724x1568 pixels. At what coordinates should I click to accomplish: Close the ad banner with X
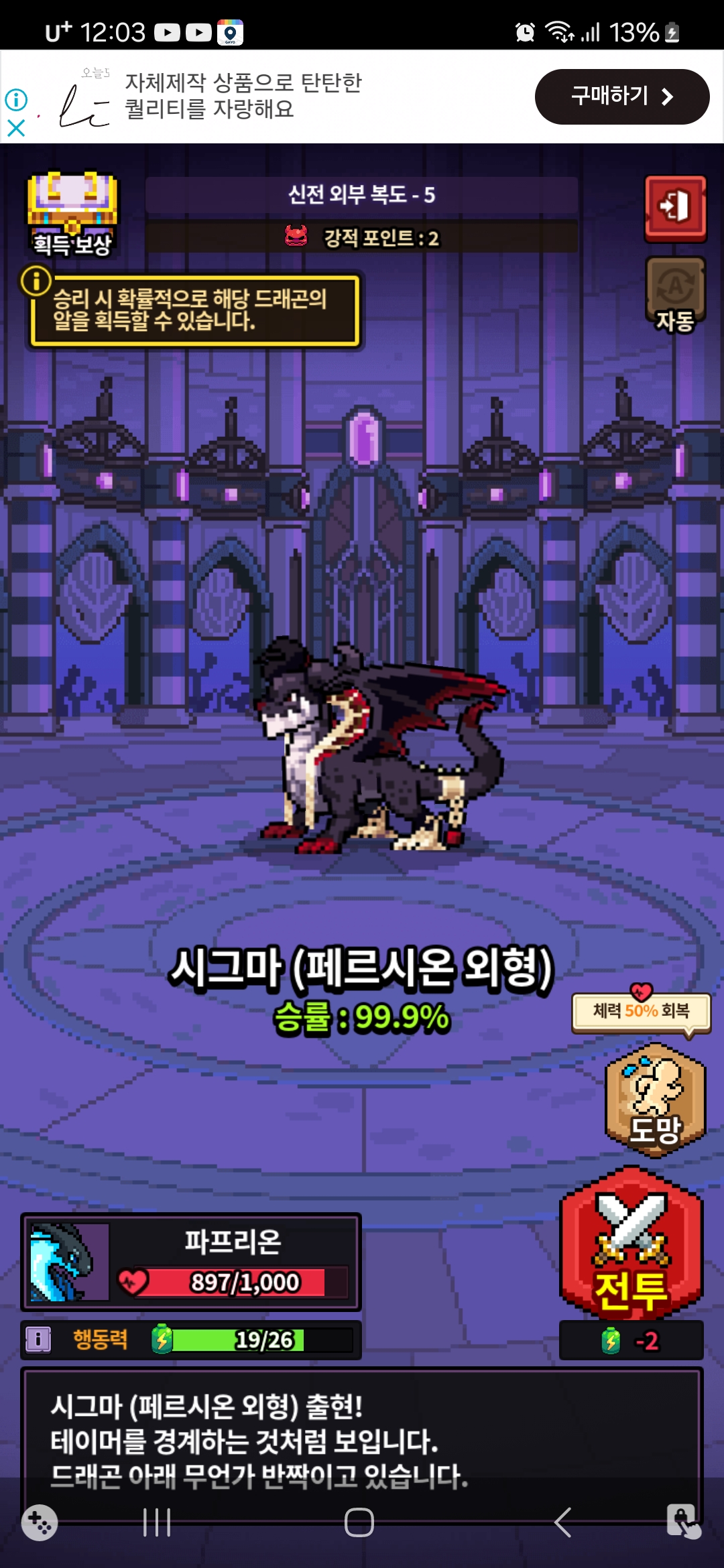[16, 128]
